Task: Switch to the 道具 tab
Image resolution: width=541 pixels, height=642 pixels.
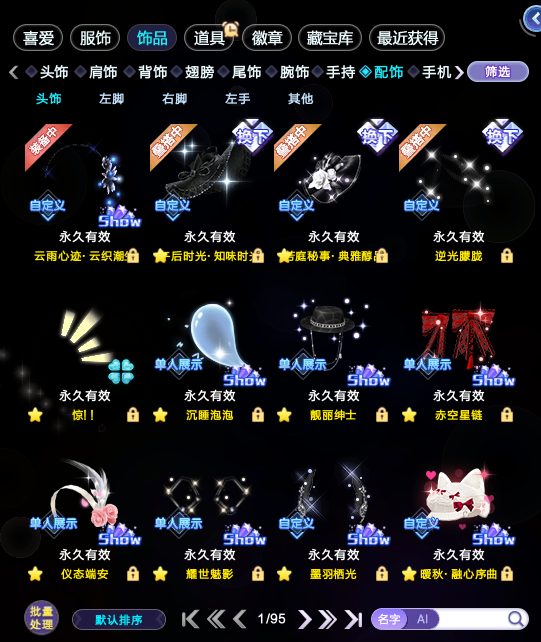Action: pos(209,38)
